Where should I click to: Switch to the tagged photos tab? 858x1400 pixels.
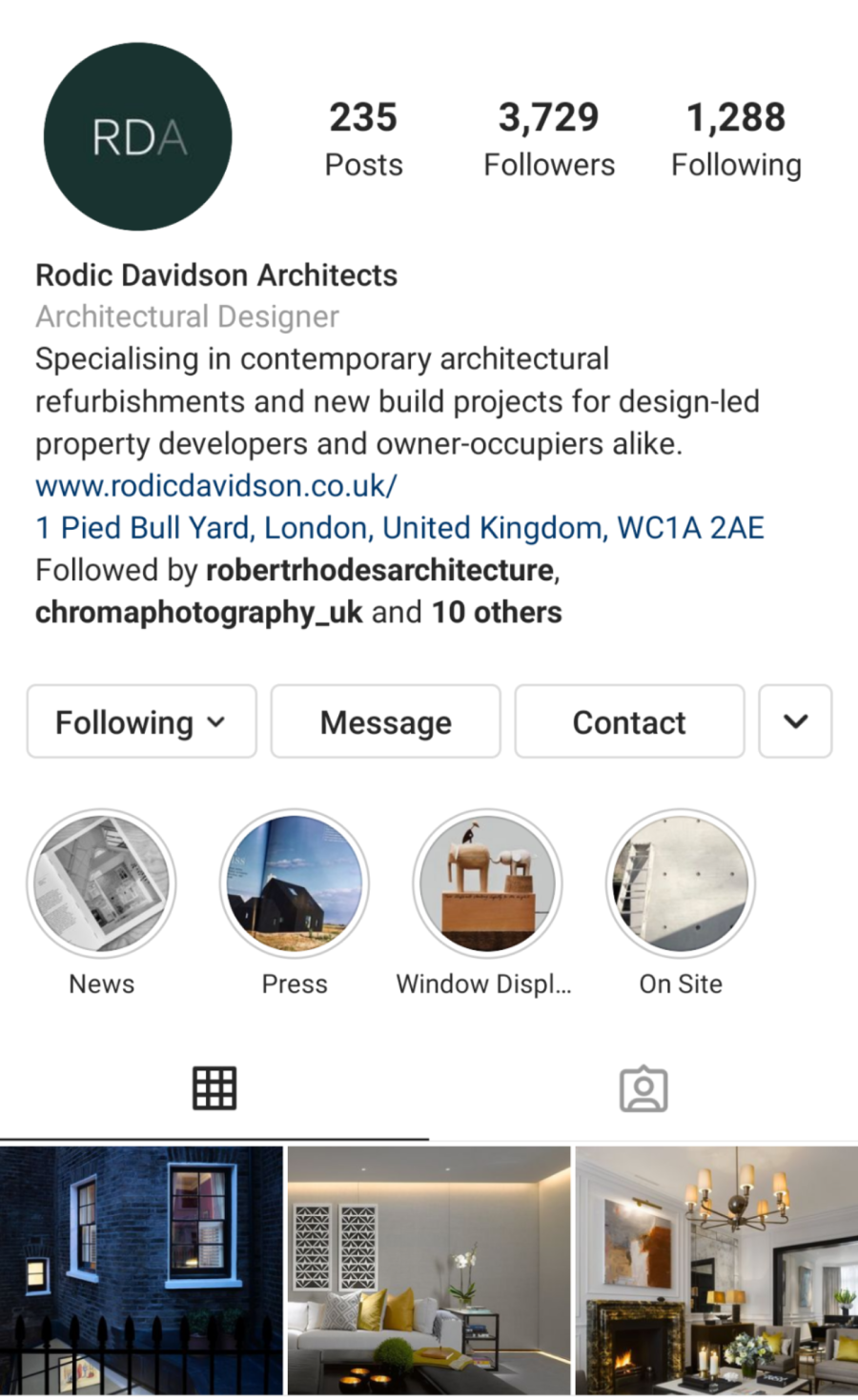(643, 1087)
